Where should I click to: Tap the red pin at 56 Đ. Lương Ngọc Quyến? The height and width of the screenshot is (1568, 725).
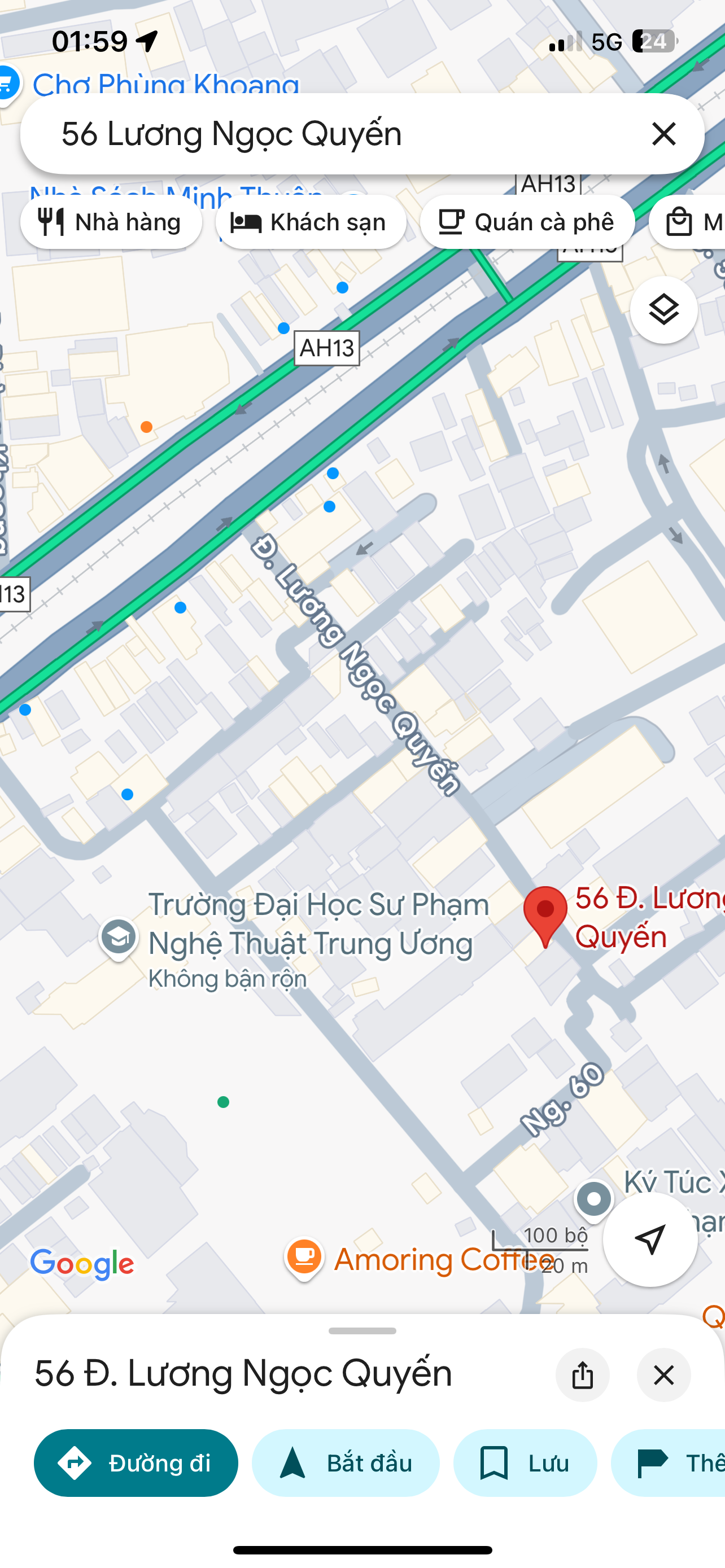click(545, 913)
